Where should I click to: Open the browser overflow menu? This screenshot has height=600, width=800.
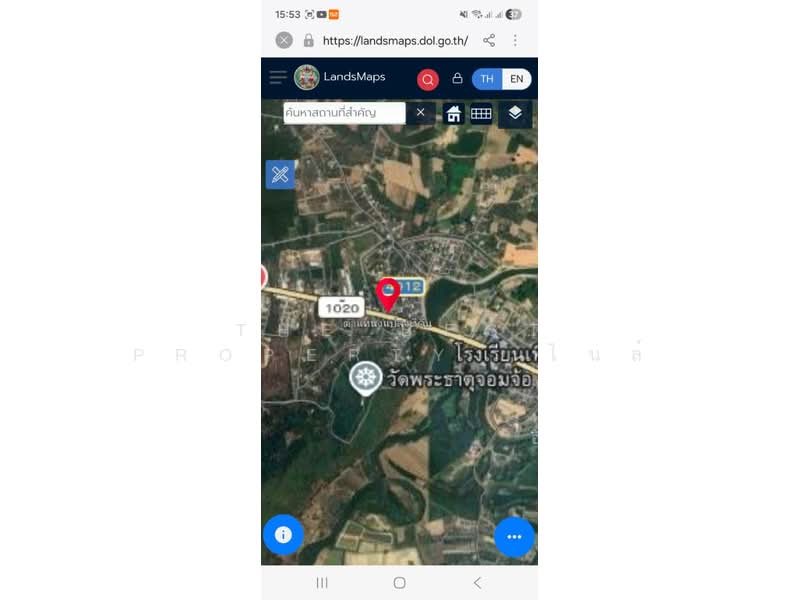(515, 41)
